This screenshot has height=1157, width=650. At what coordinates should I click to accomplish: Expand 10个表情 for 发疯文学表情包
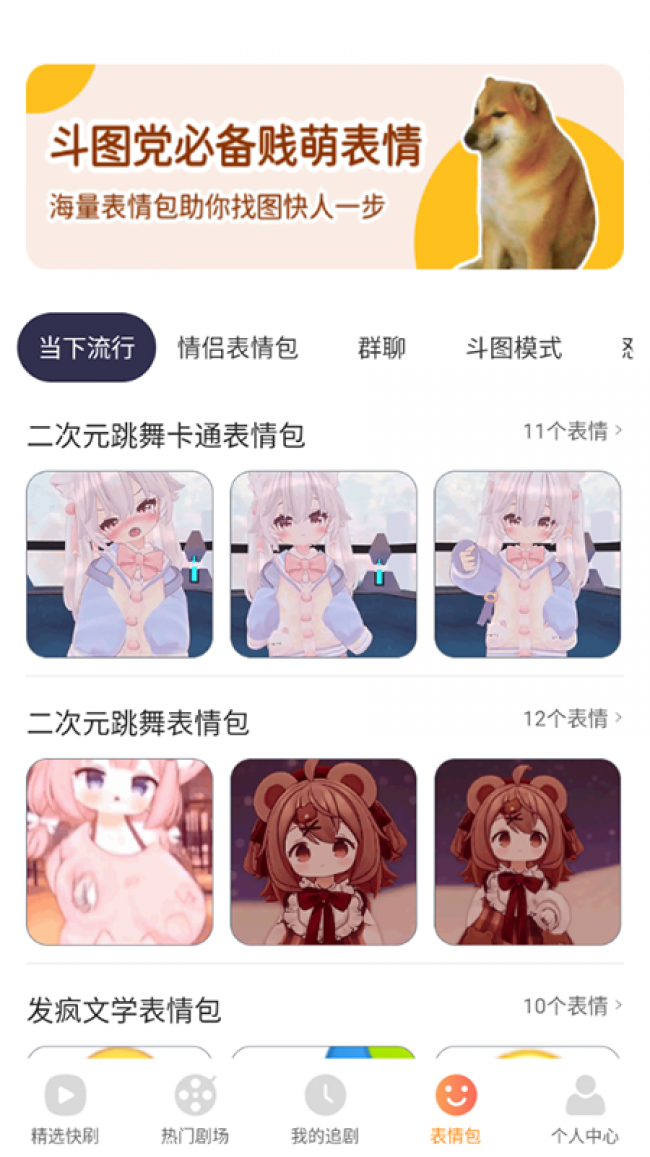point(572,1006)
